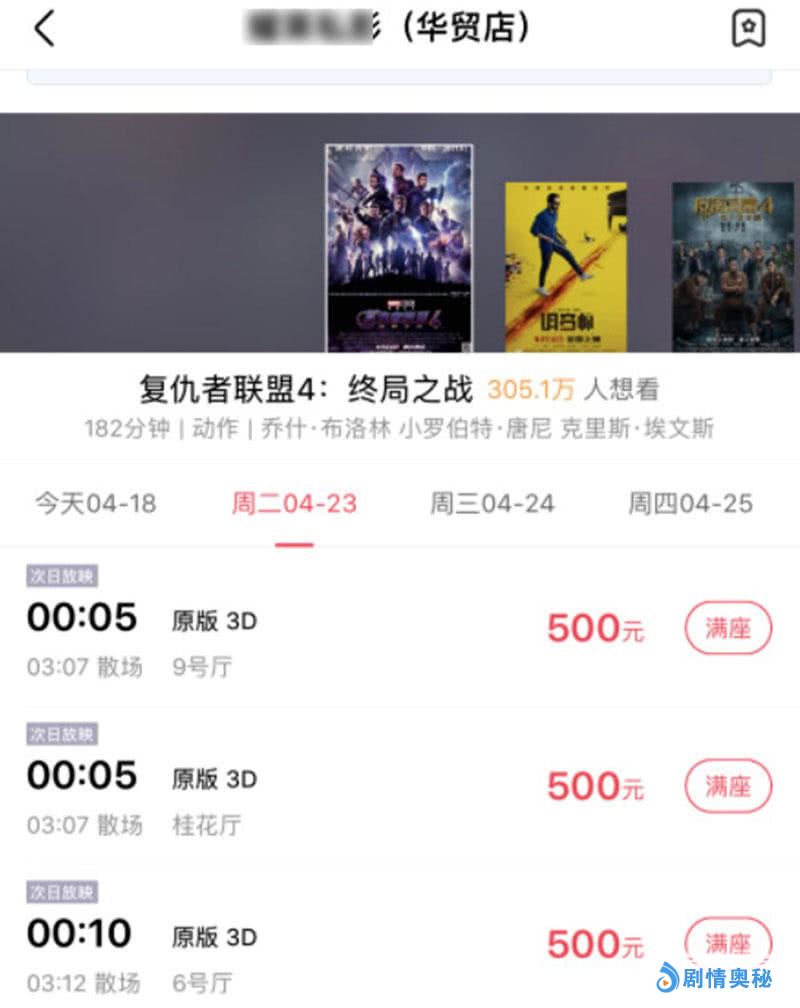The image size is (800, 1008).
Task: Tap 满座 for the 9号厅 showing
Action: tap(728, 628)
